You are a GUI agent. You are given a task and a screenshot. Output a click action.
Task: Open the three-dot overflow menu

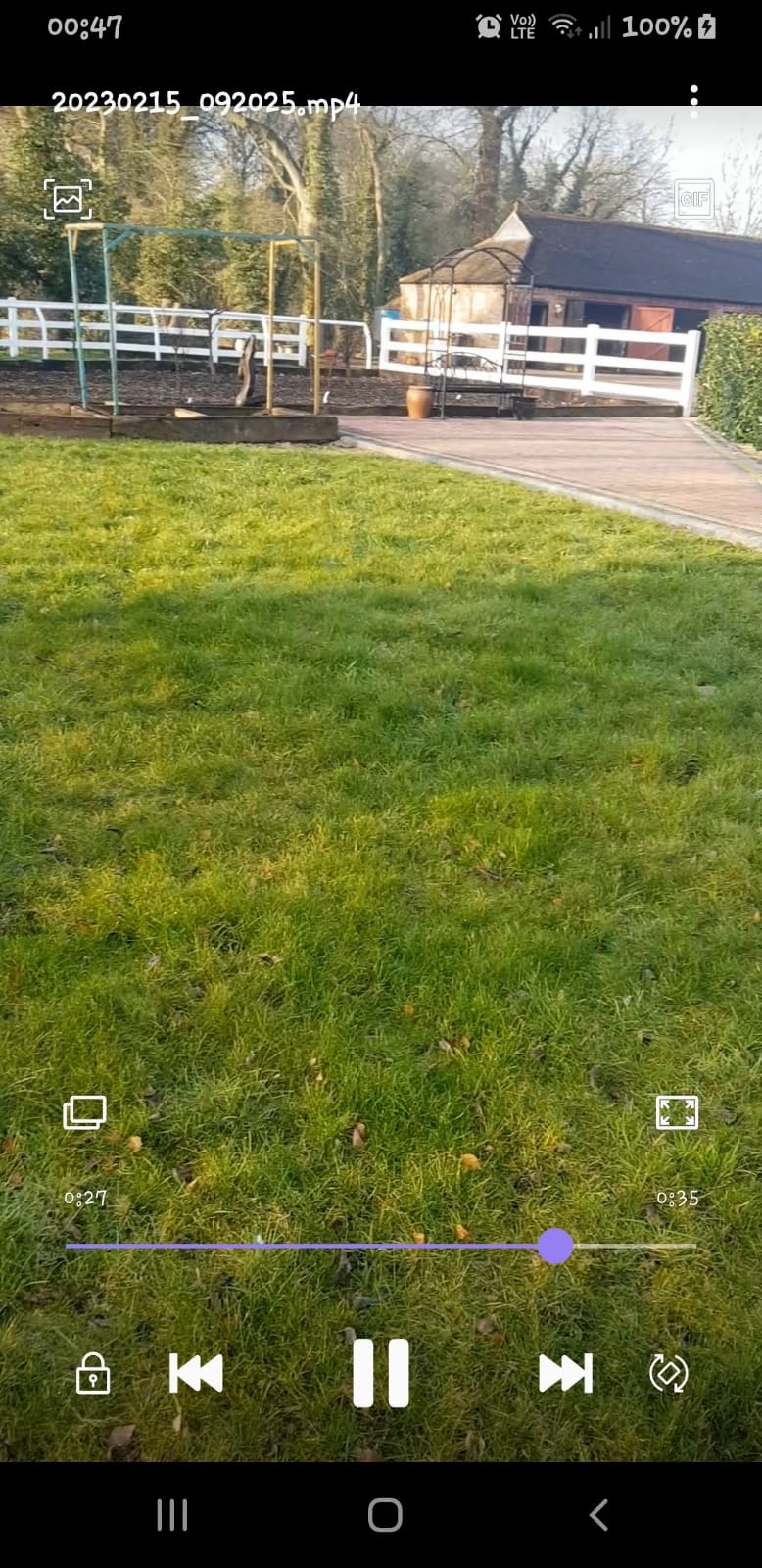click(x=693, y=101)
